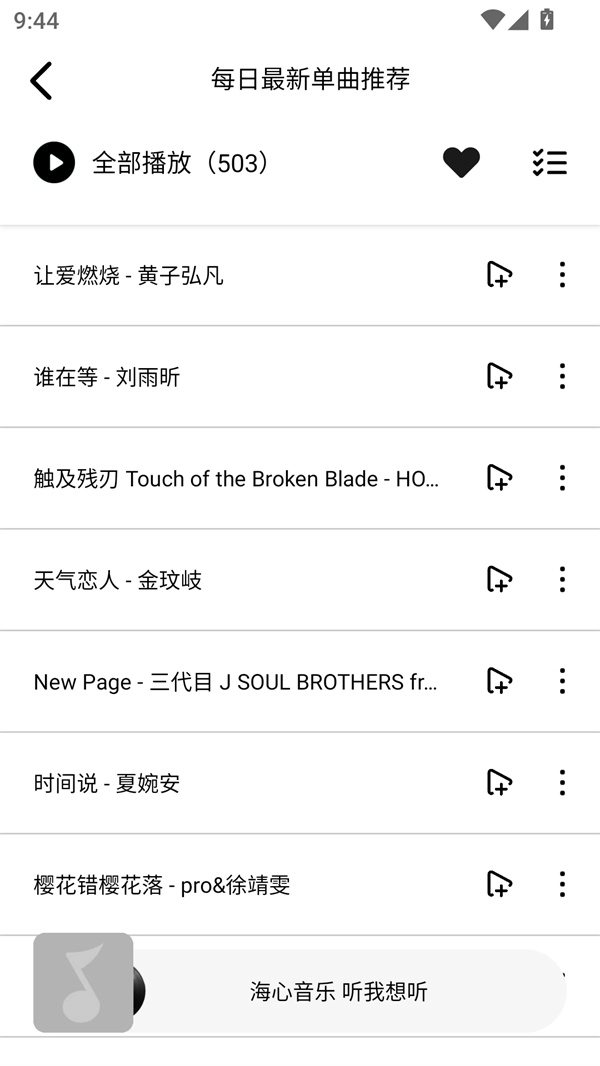This screenshot has width=600, height=1066.
Task: Open the song New Page - 三代目 J SOUL BROTHERS
Action: [236, 682]
